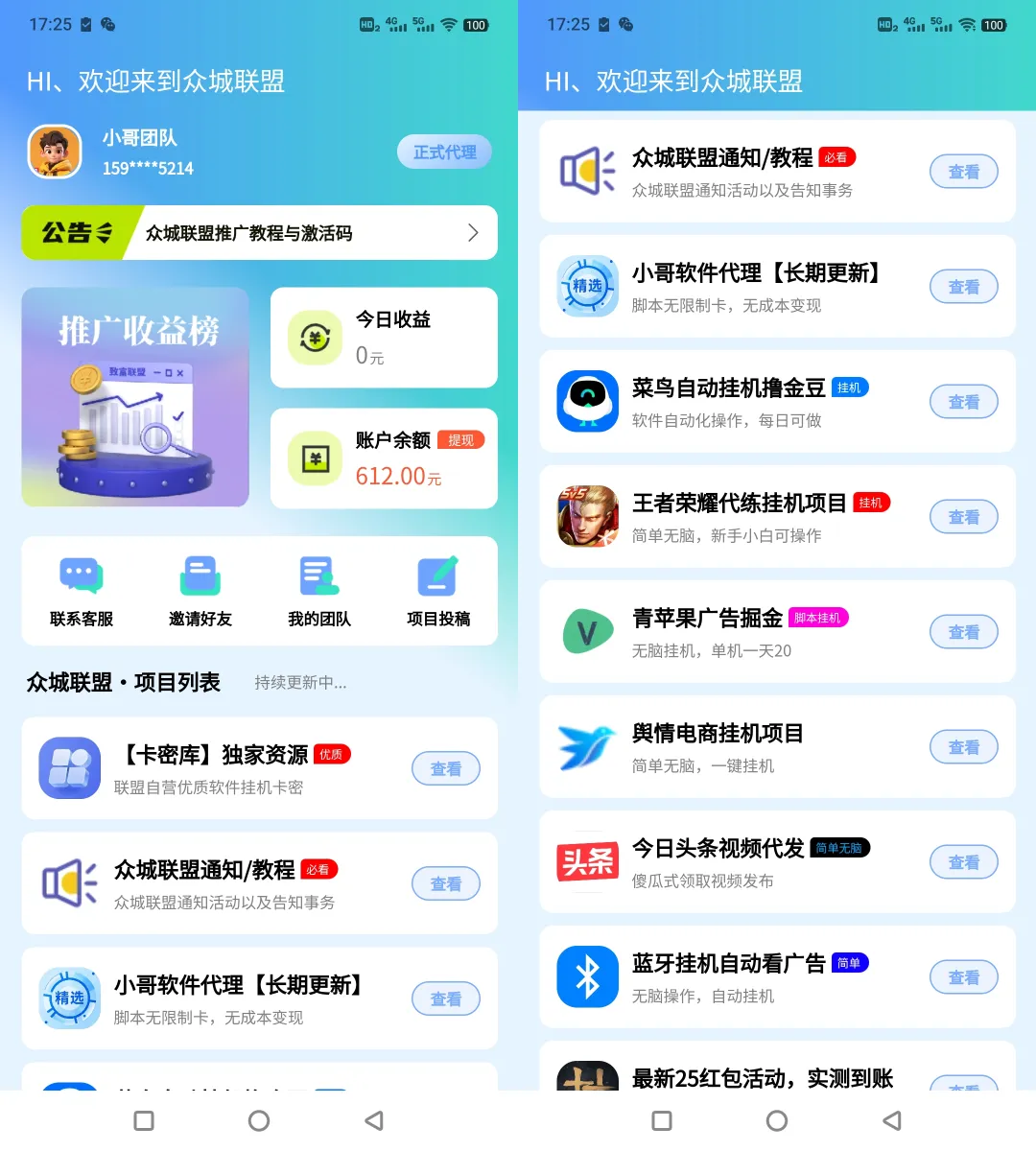Open the 头条 icon for 今日头条视频代发

(587, 862)
